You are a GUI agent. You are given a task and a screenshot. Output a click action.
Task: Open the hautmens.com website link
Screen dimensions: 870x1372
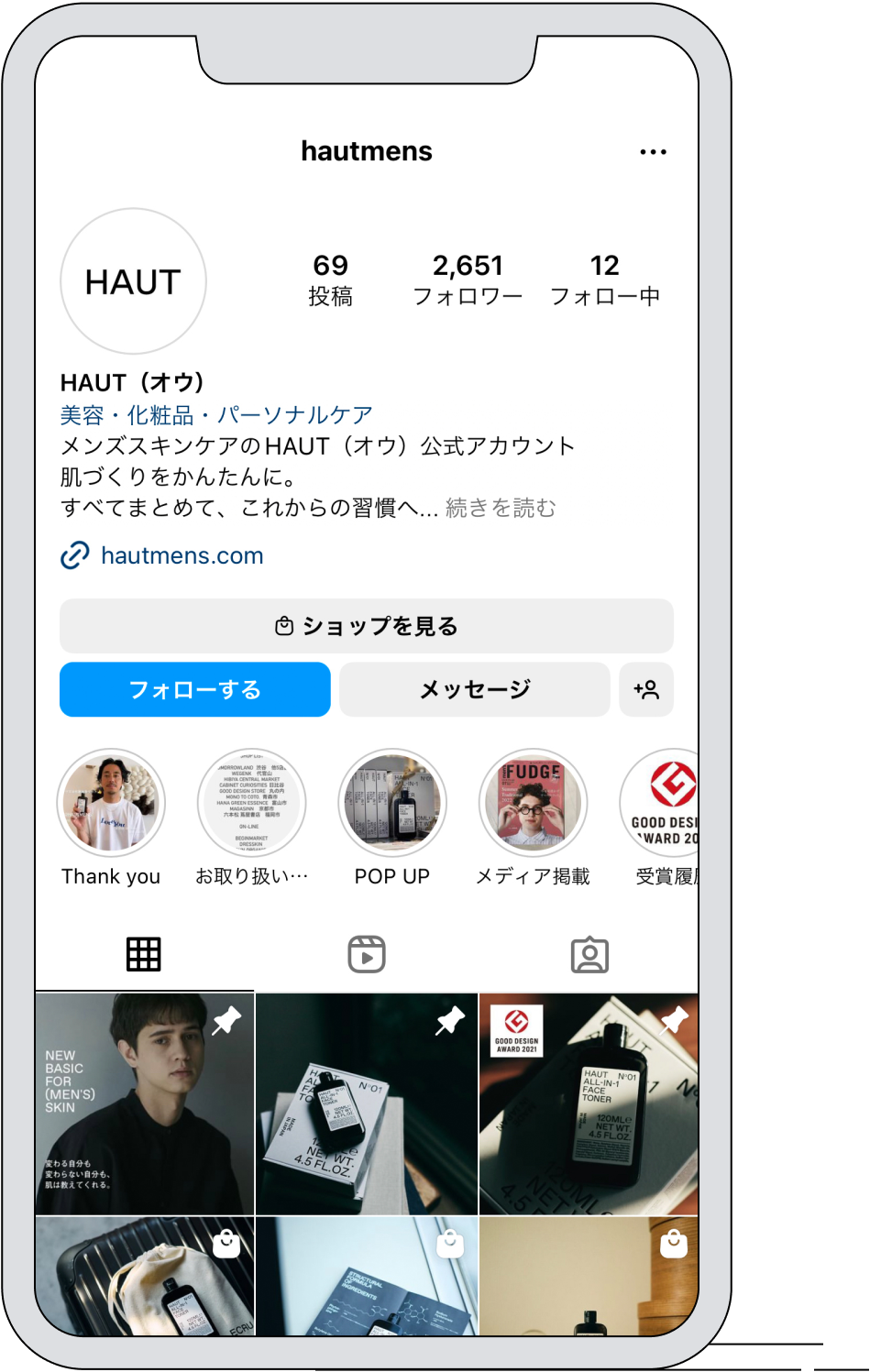[182, 555]
